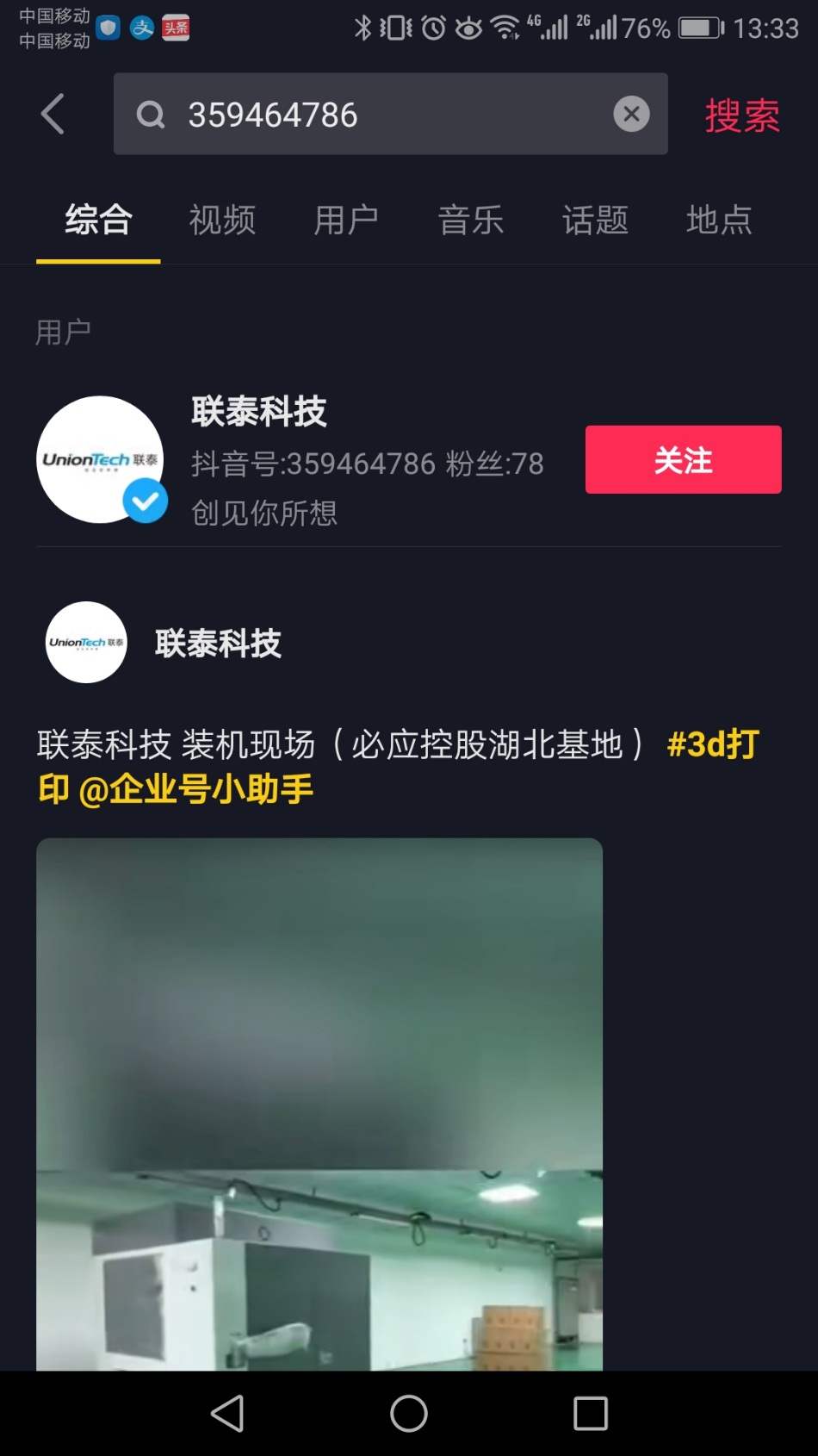This screenshot has width=818, height=1456.
Task: Switch to the 用户 tab
Action: pos(346,221)
